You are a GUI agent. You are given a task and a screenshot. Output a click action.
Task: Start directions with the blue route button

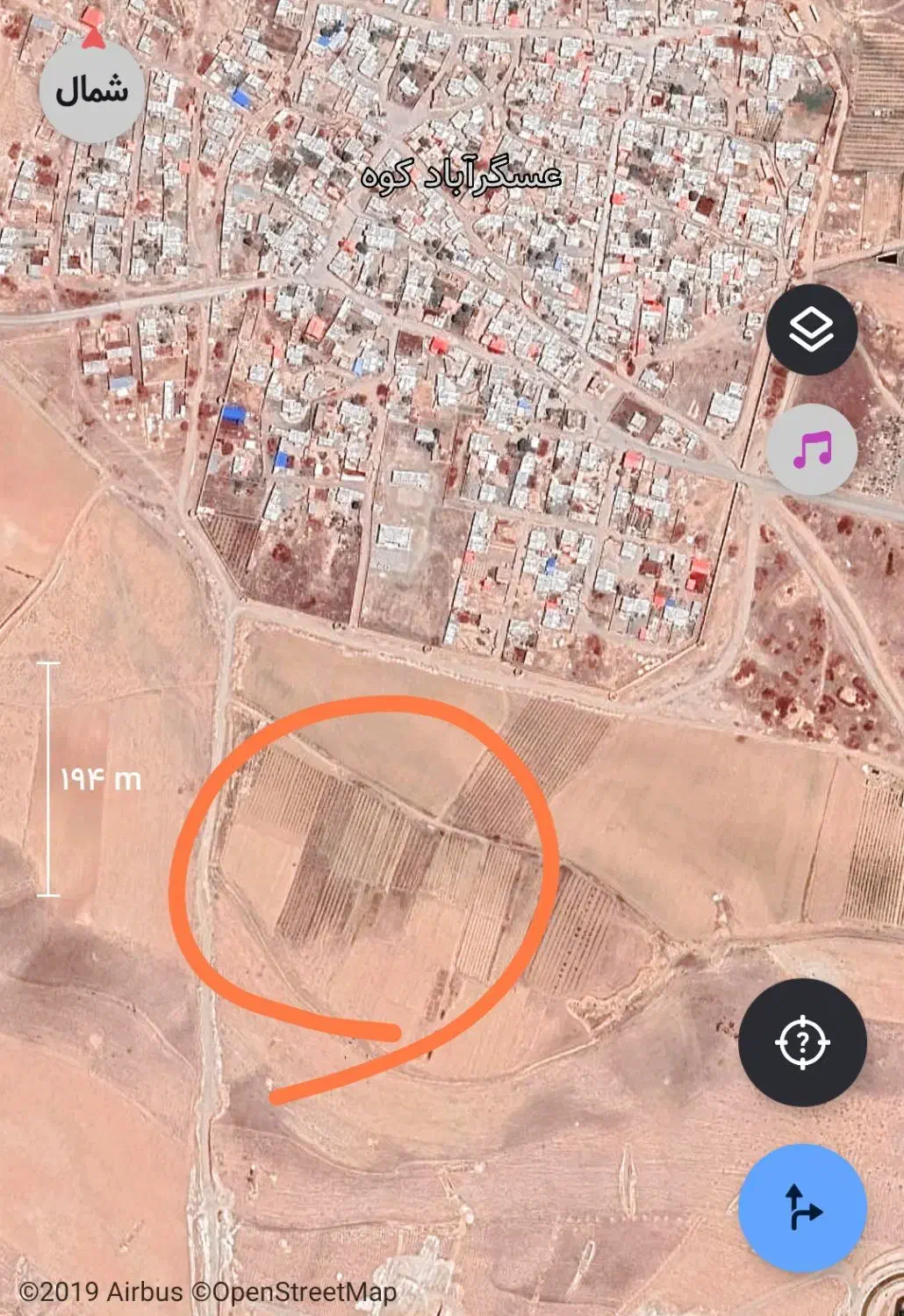(802, 1208)
